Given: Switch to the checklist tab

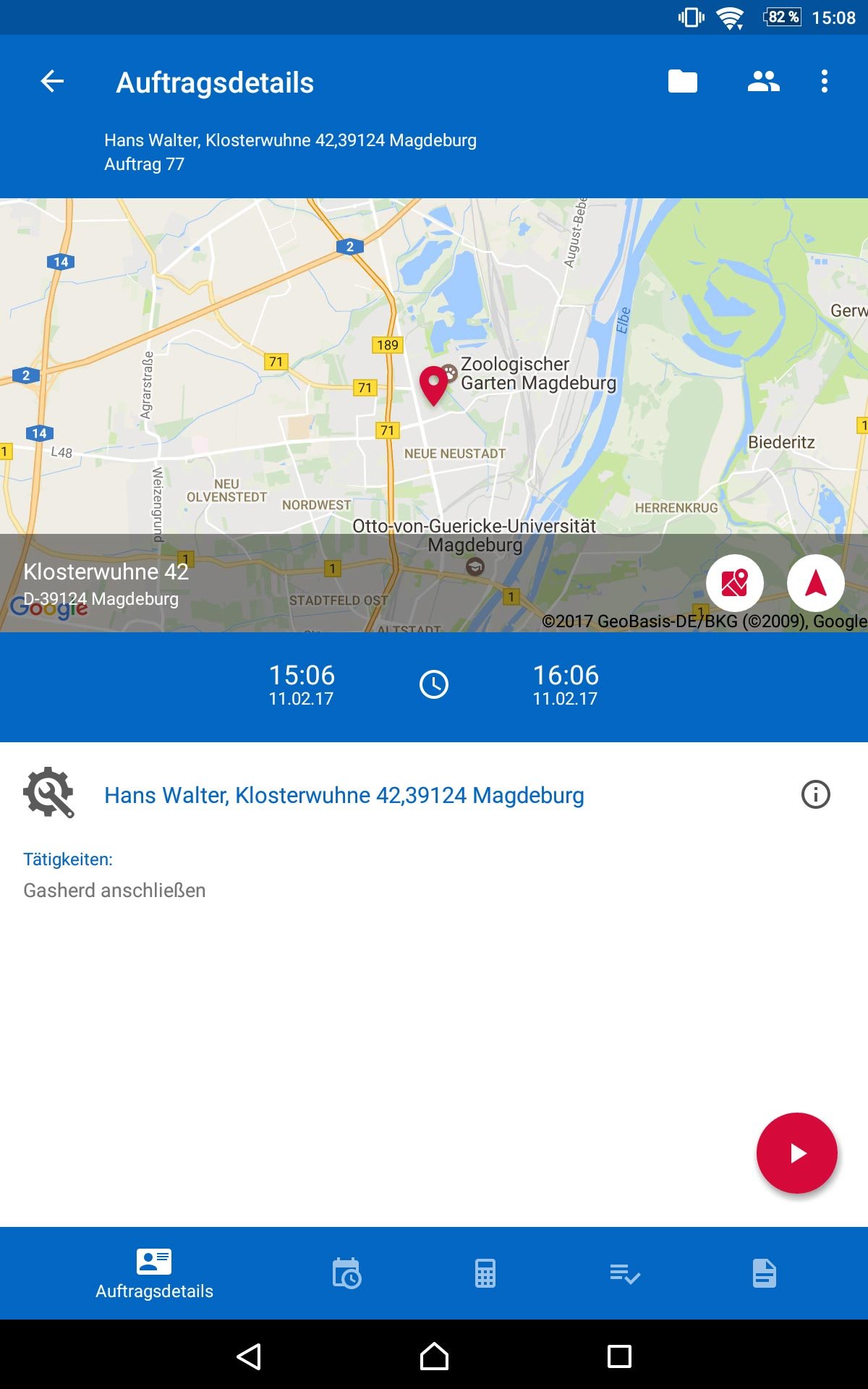Looking at the screenshot, I should pyautogui.click(x=625, y=1273).
